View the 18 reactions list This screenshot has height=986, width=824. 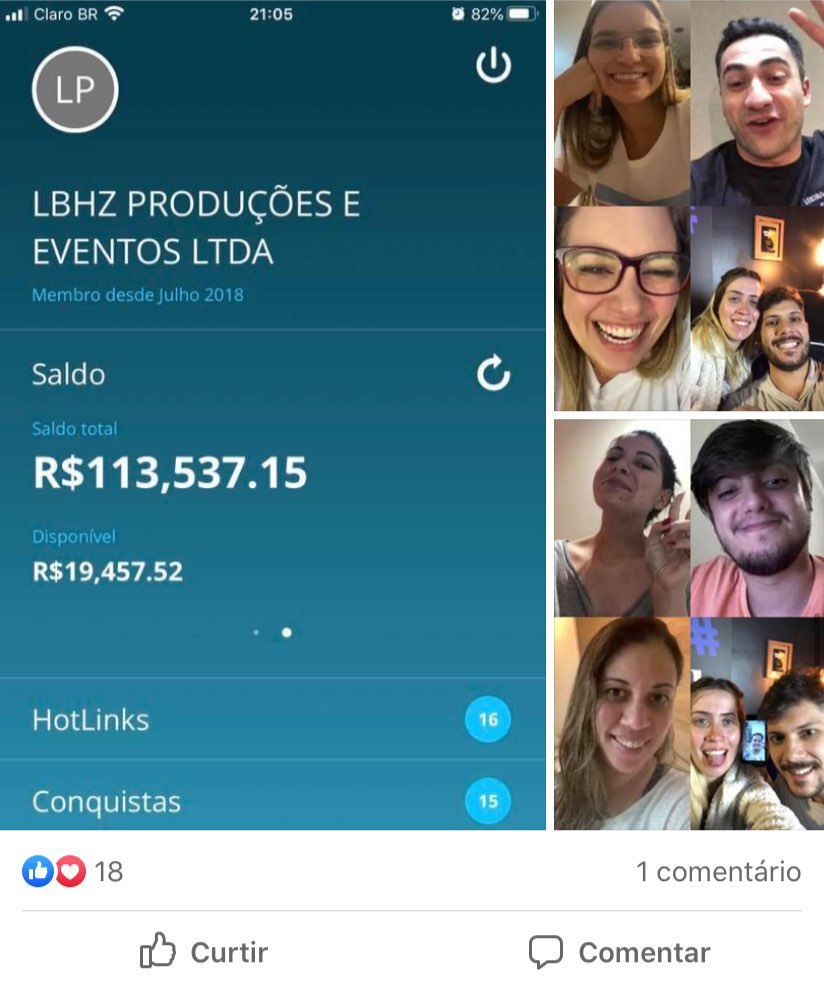point(73,872)
